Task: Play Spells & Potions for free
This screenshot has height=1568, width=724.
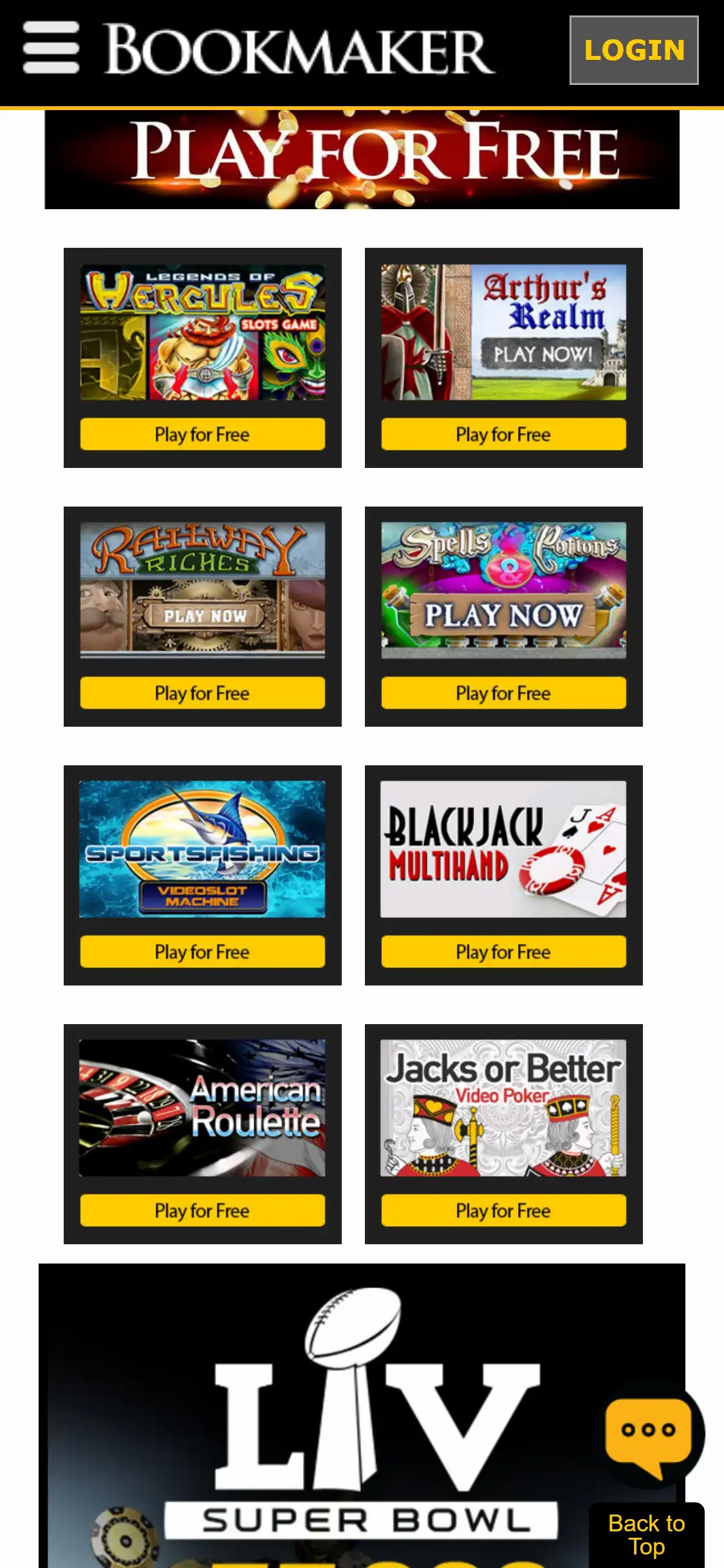Action: (x=503, y=693)
